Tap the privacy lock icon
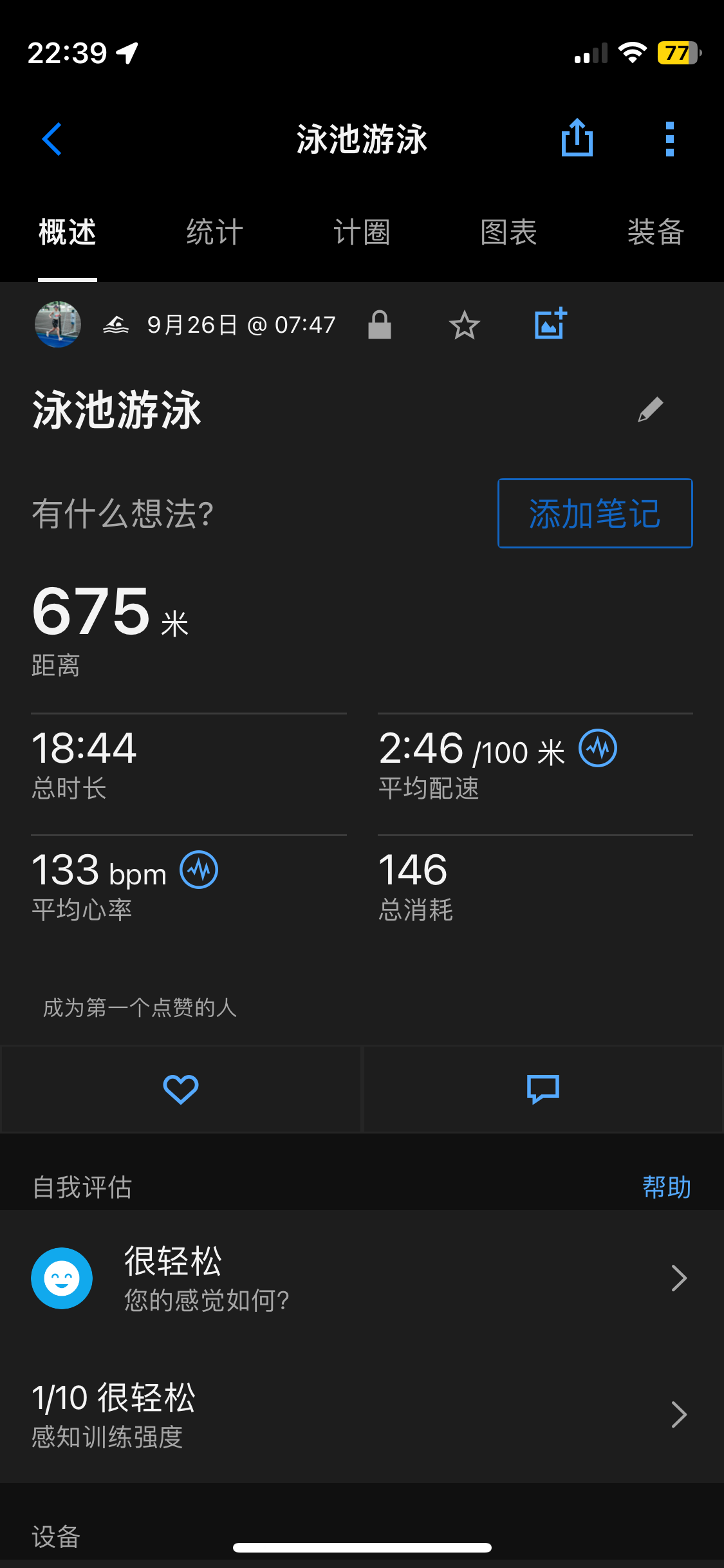Viewport: 724px width, 1568px height. (x=380, y=325)
